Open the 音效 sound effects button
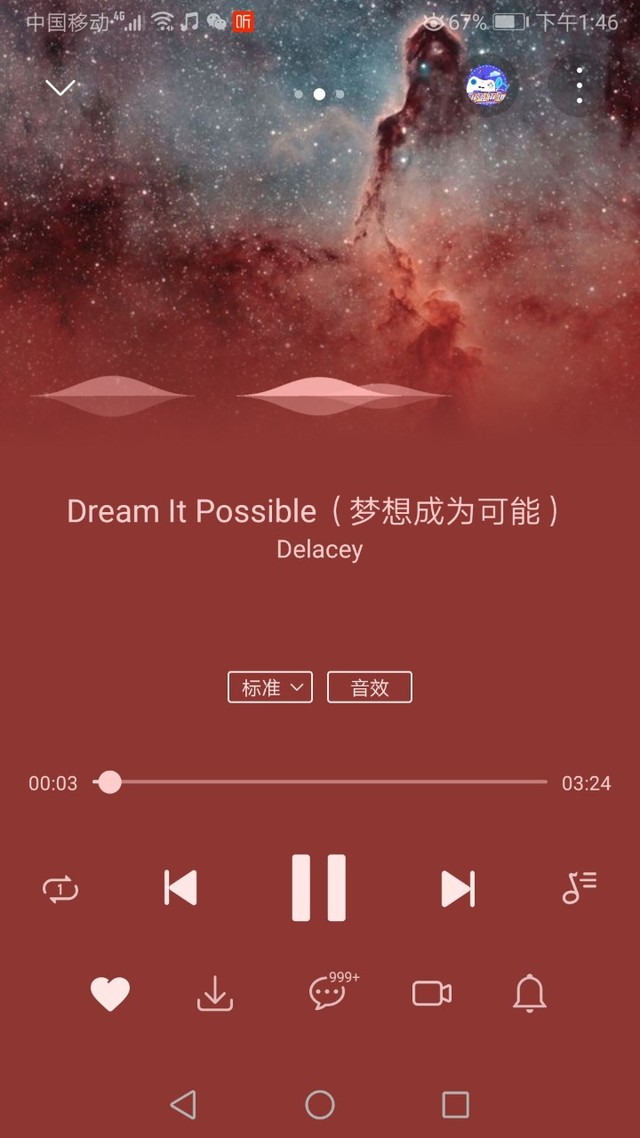 click(370, 687)
